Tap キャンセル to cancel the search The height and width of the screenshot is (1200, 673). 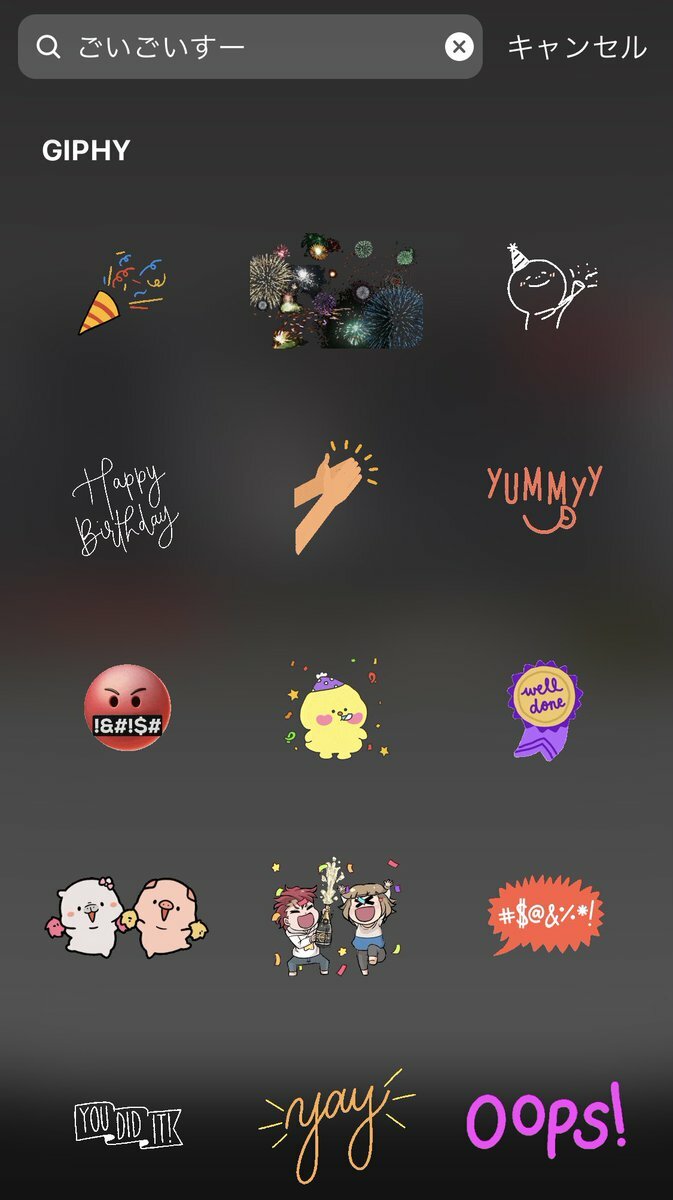pos(577,47)
